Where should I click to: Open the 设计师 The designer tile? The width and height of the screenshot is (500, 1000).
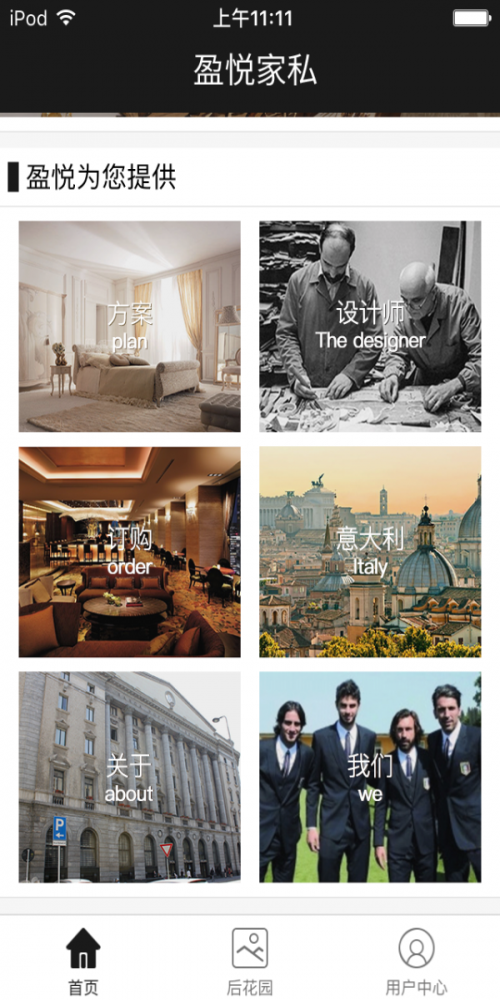click(370, 327)
